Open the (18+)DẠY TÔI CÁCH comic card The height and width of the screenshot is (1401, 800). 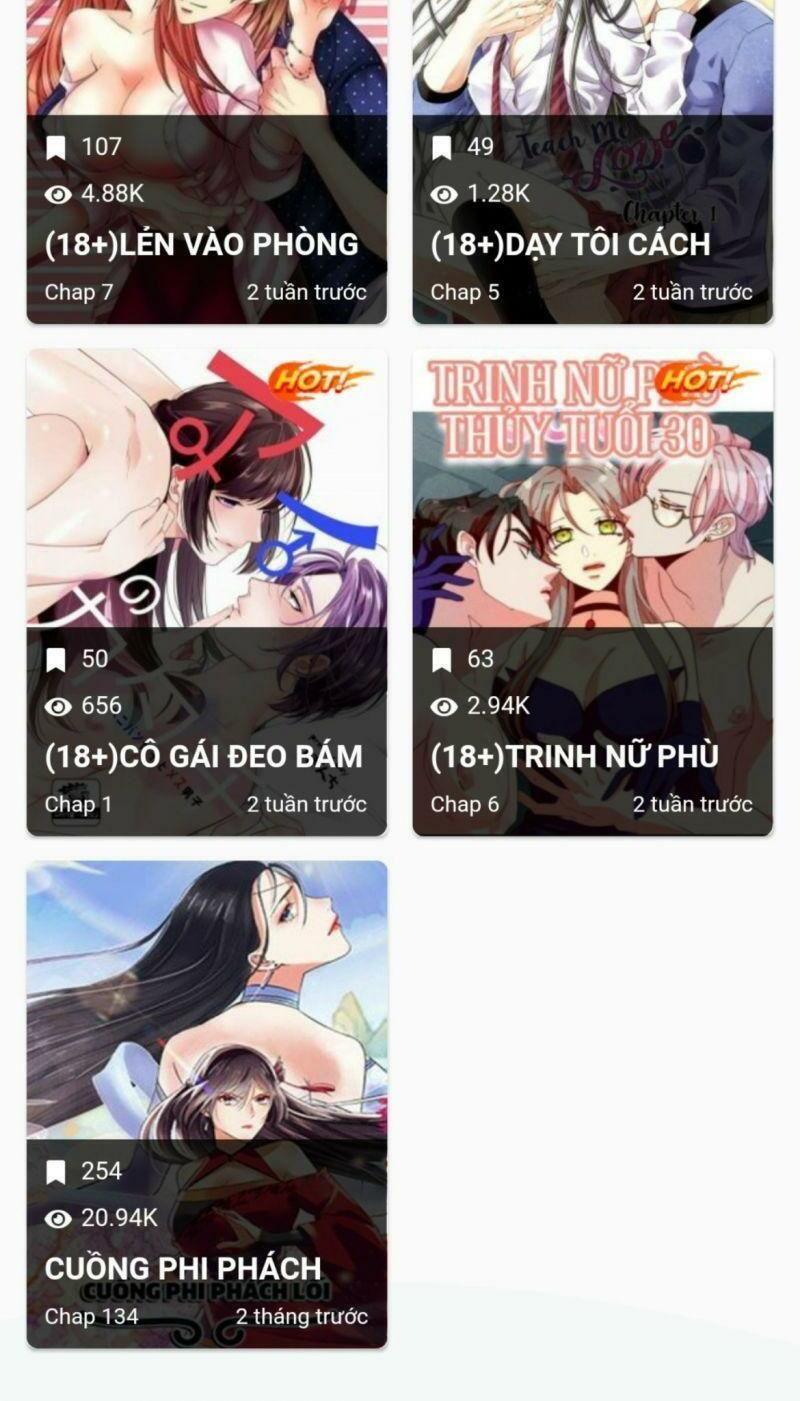click(592, 161)
